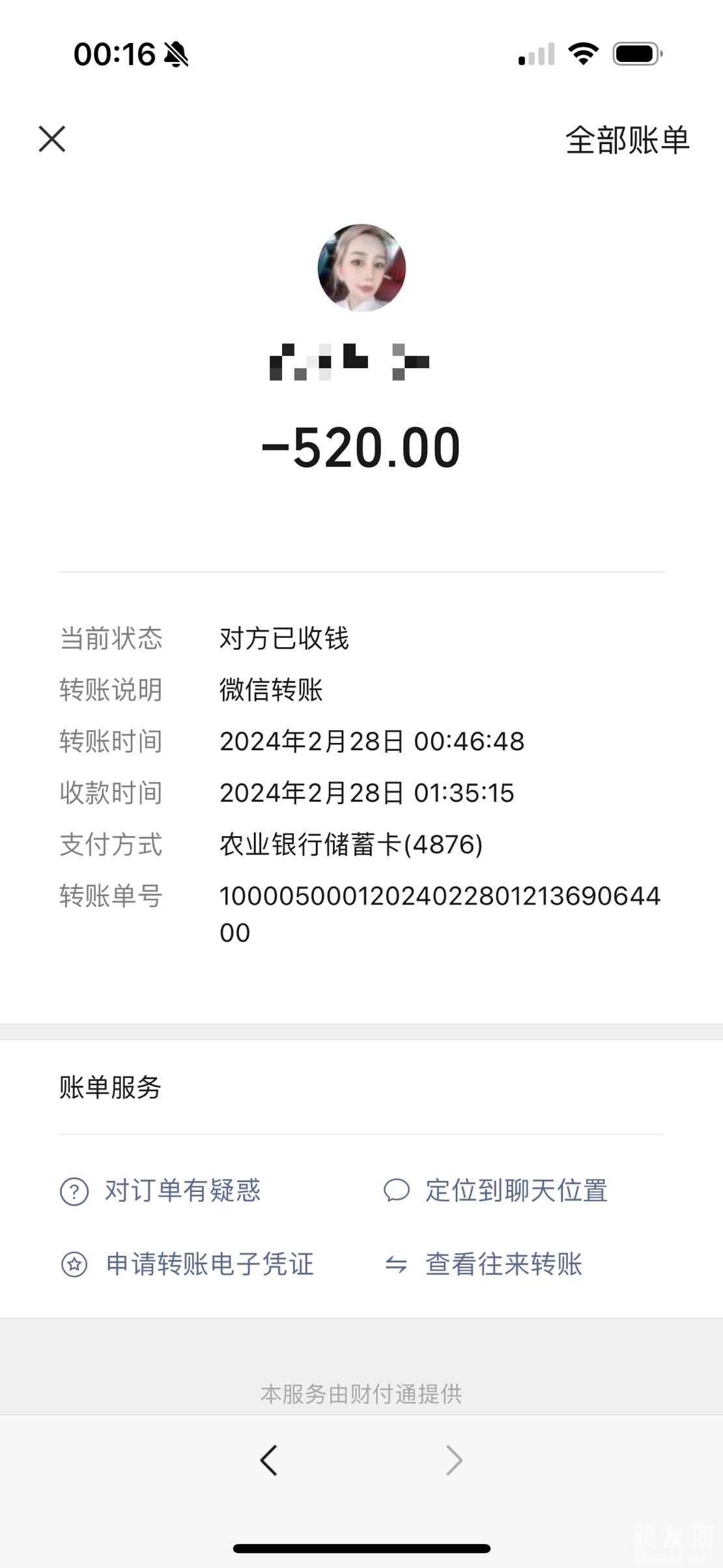This screenshot has height=1568, width=723.
Task: Close the transfer detail page
Action: click(x=52, y=139)
